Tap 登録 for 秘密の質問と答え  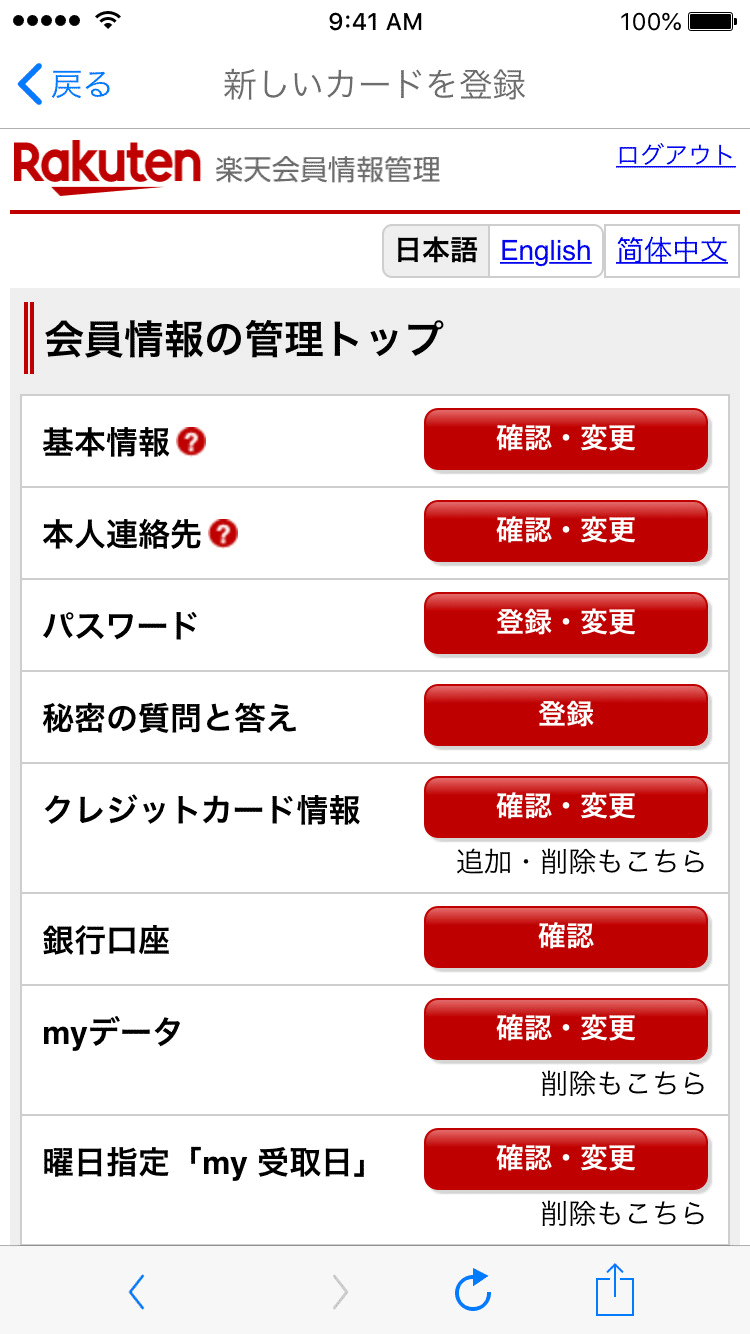point(566,715)
